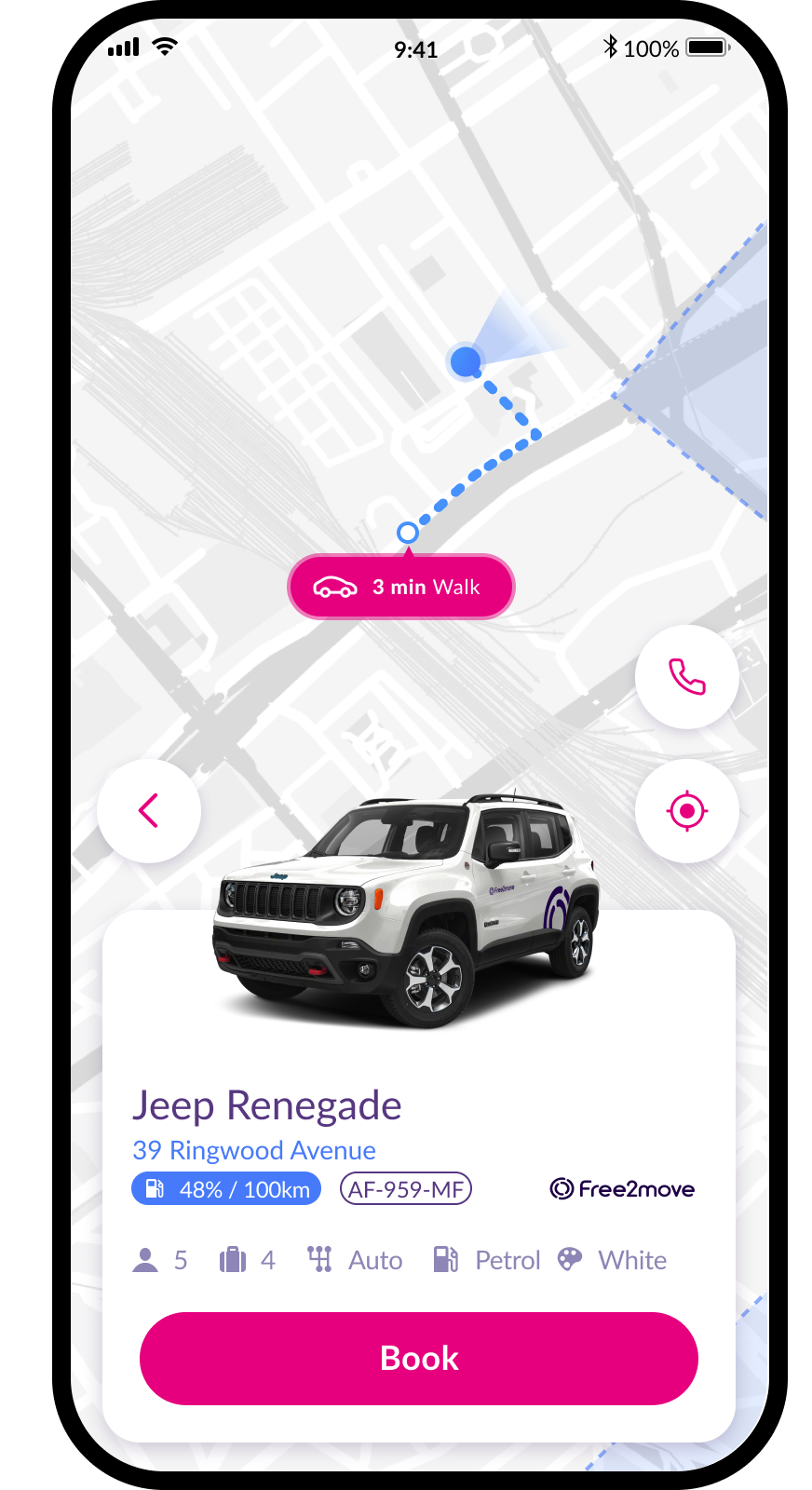The image size is (812, 1490).
Task: Tap the 3 min Walk car marker
Action: [x=401, y=587]
